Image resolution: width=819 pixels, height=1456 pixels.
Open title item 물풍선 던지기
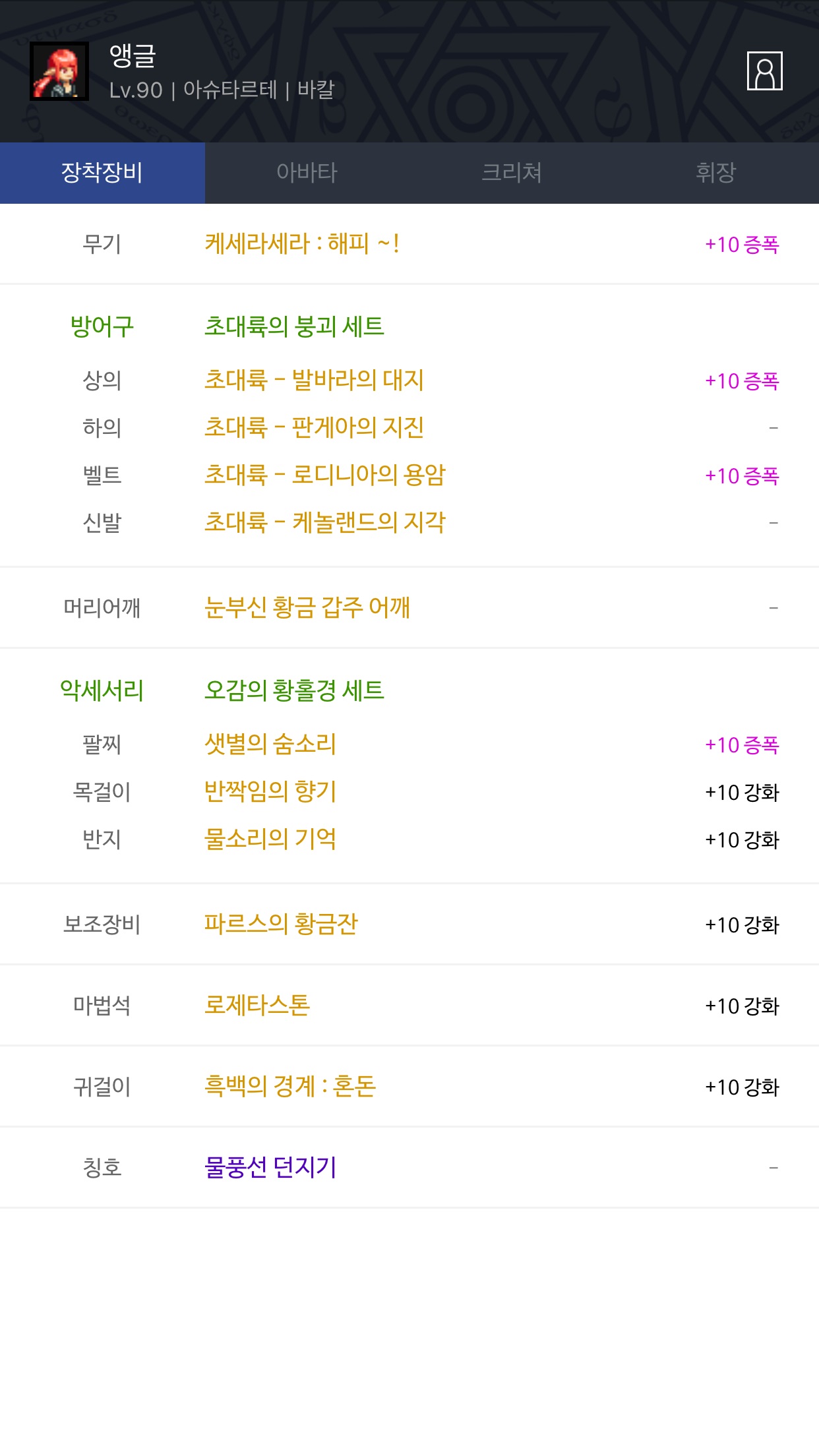(x=270, y=1167)
